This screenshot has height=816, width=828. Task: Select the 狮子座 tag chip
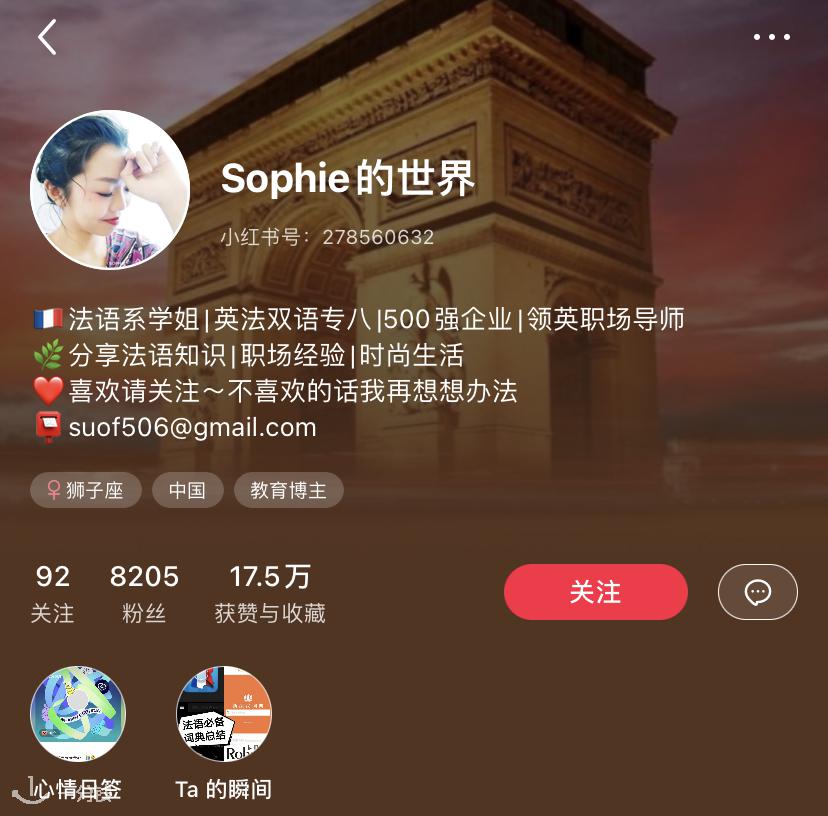(85, 490)
